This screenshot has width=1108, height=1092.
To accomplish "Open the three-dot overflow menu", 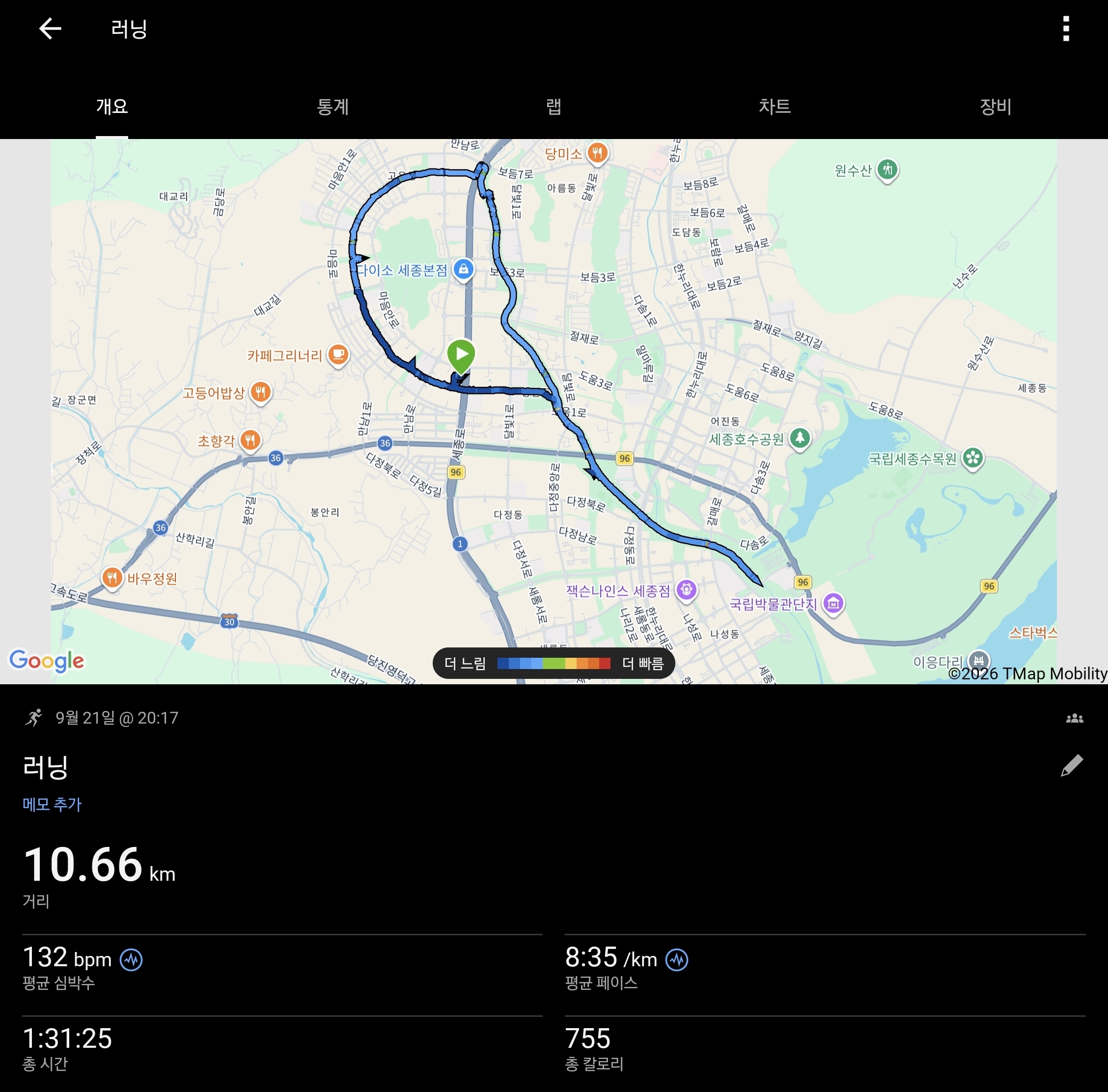I will pos(1066,28).
